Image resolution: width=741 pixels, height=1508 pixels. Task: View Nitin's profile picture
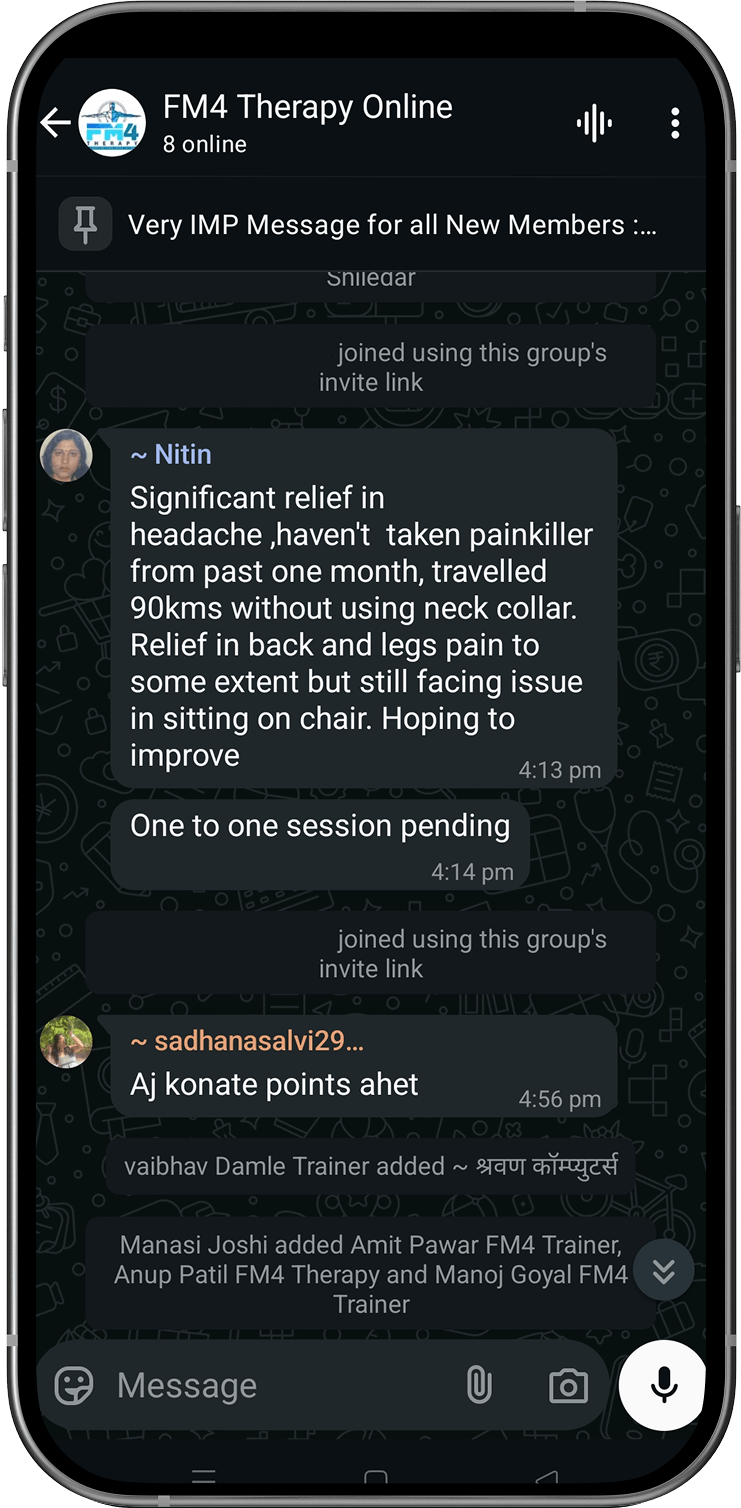tap(66, 456)
